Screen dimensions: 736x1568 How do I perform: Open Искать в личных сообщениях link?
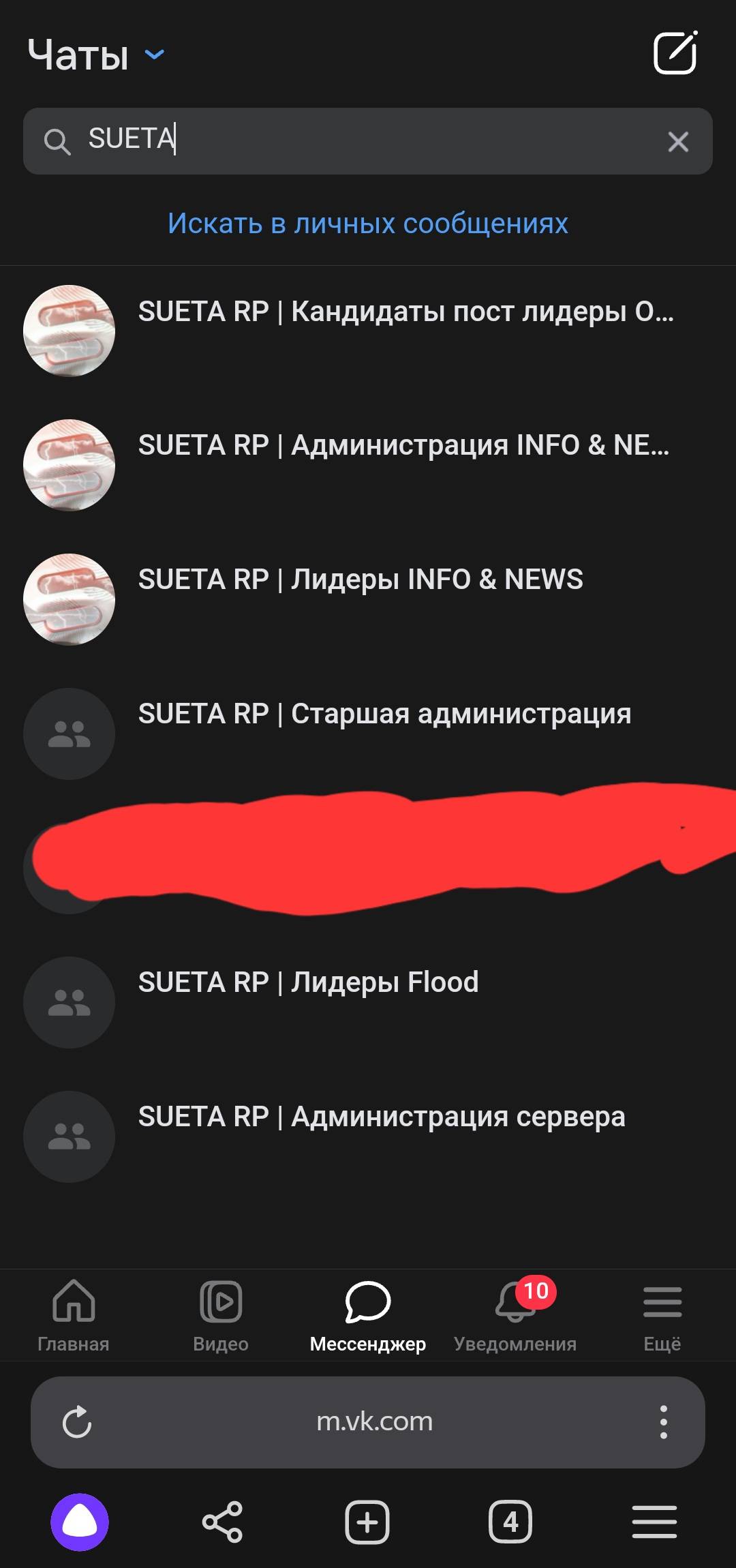point(368,225)
